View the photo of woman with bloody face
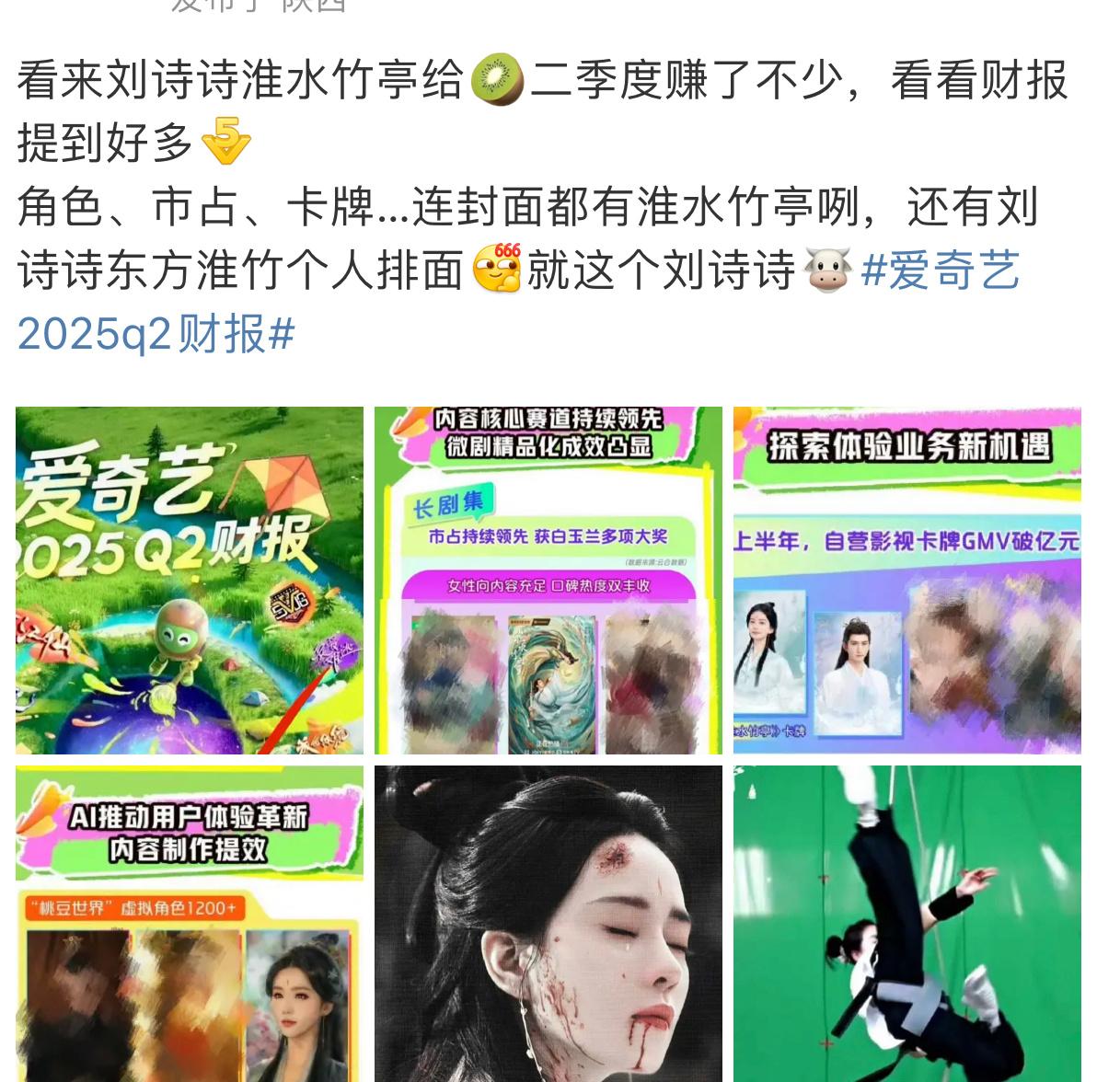Viewport: 1120px width, 1082px height. (548, 923)
